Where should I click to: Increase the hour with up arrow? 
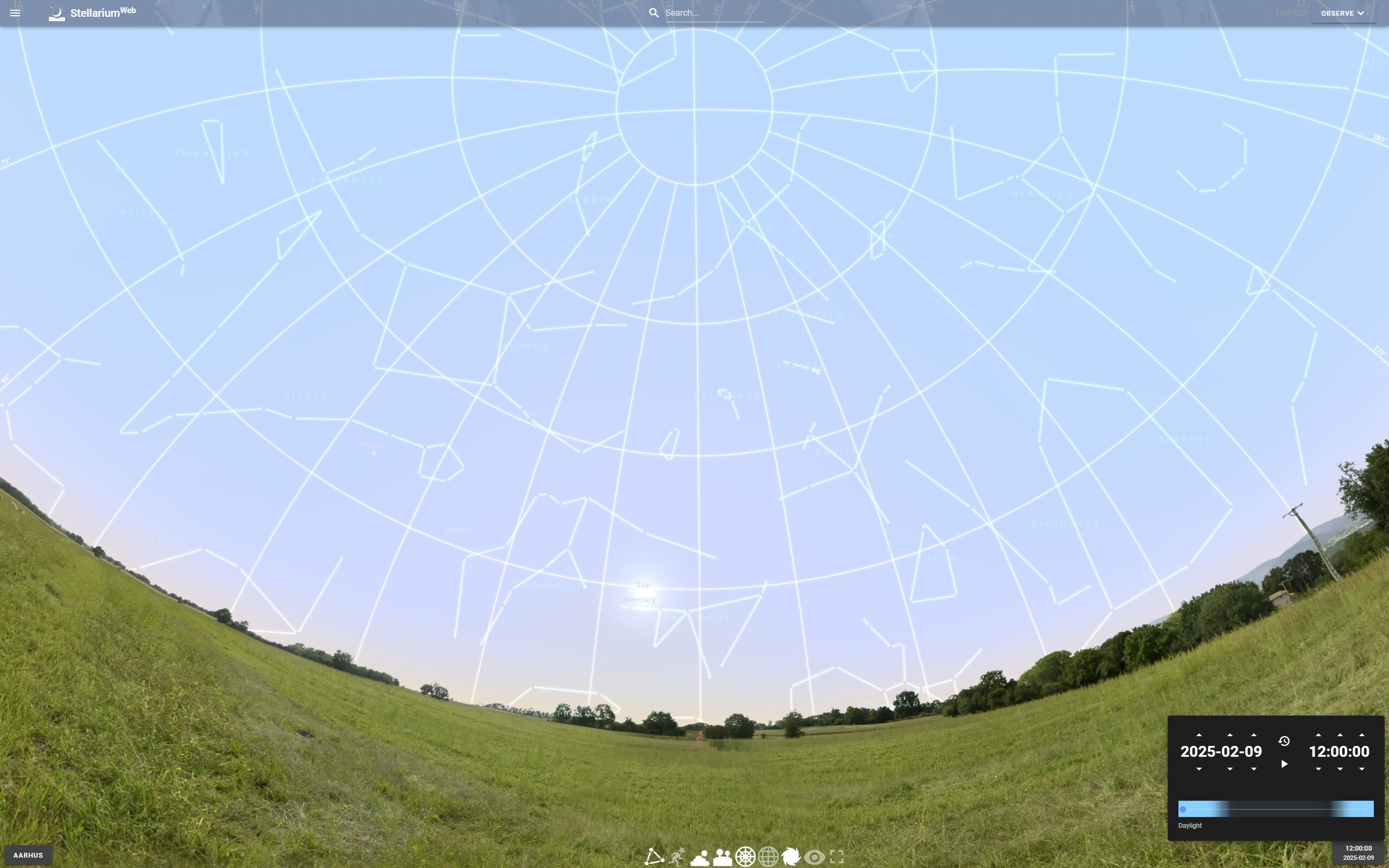1318,735
